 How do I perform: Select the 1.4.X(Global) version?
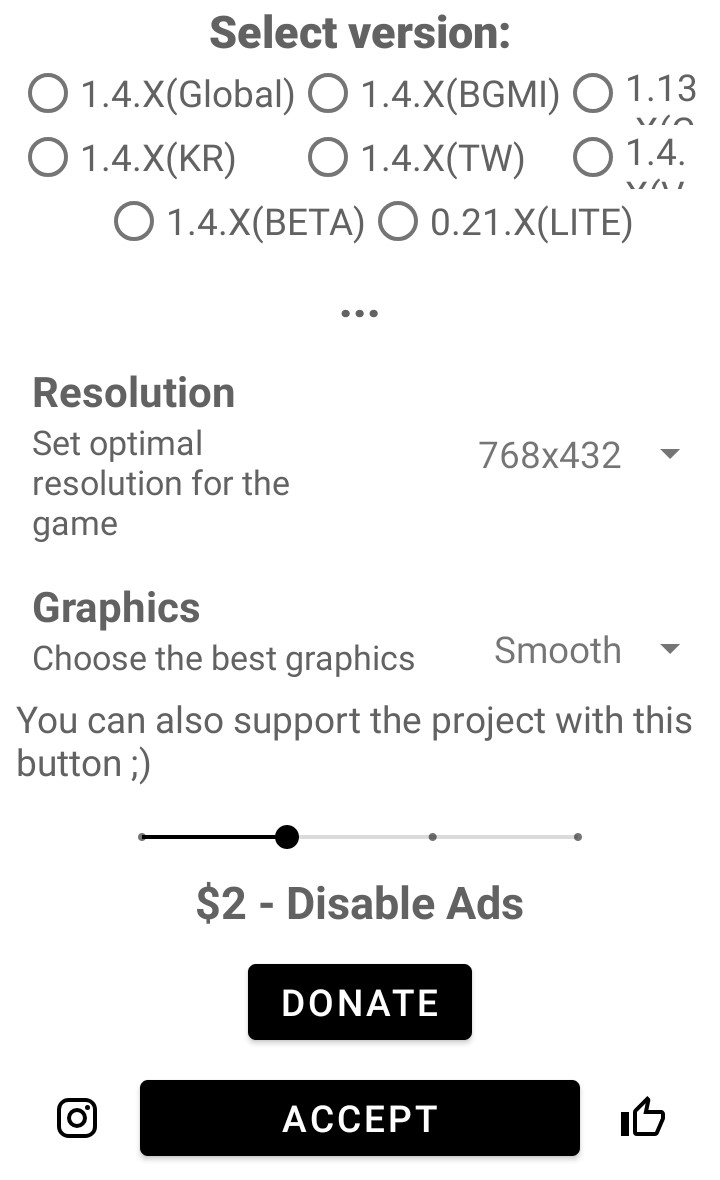(x=161, y=94)
